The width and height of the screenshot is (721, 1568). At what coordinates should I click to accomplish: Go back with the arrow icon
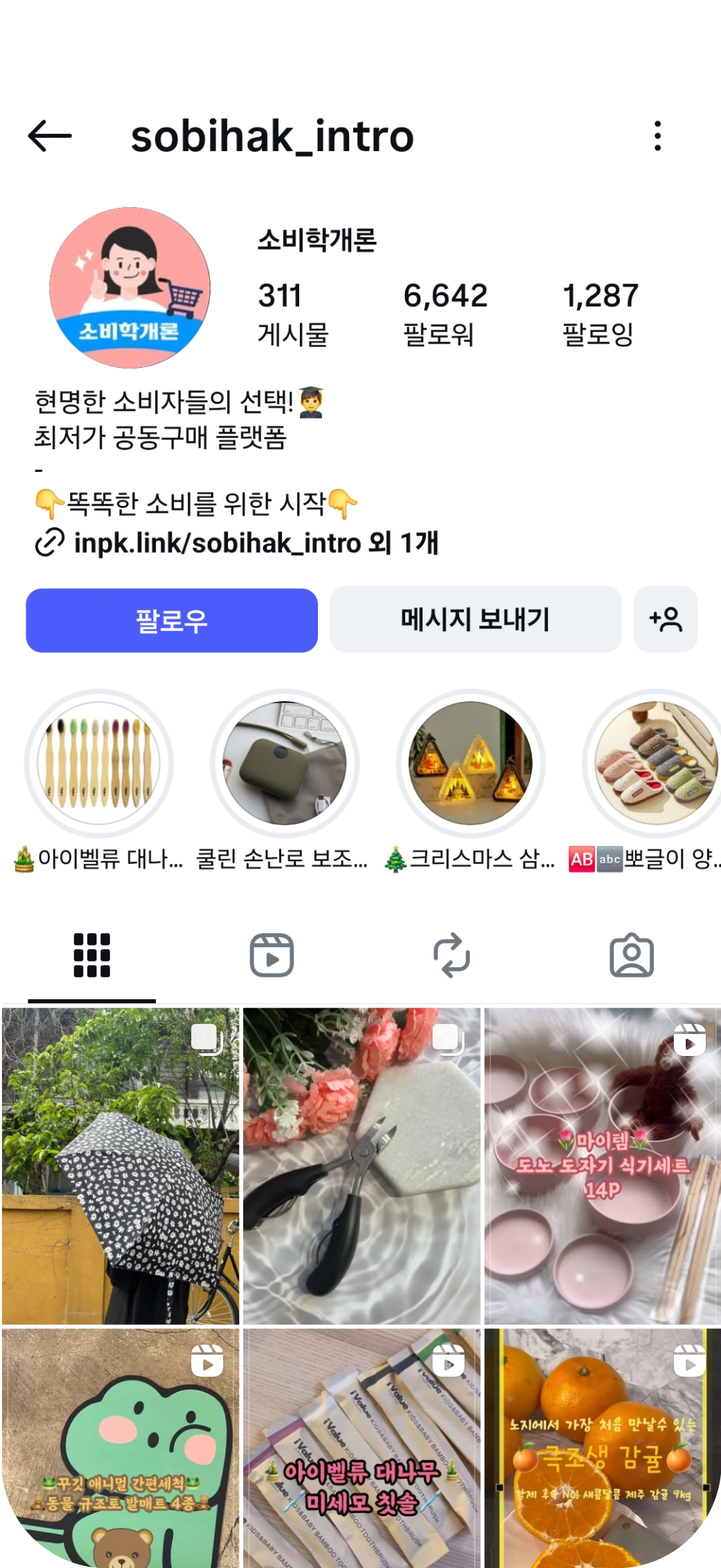(x=50, y=136)
